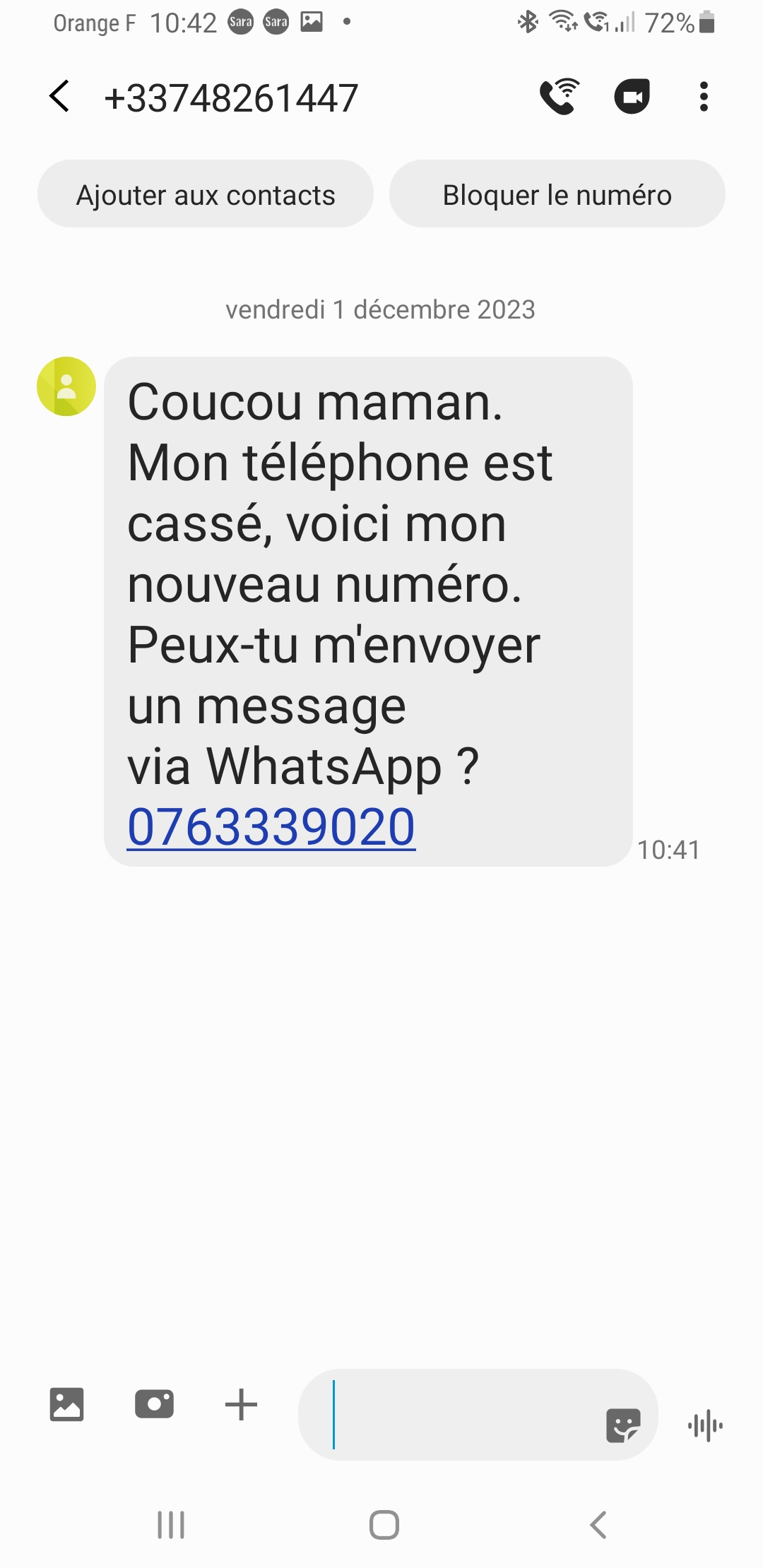
Task: Open recent apps from navigation bar
Action: [171, 1525]
